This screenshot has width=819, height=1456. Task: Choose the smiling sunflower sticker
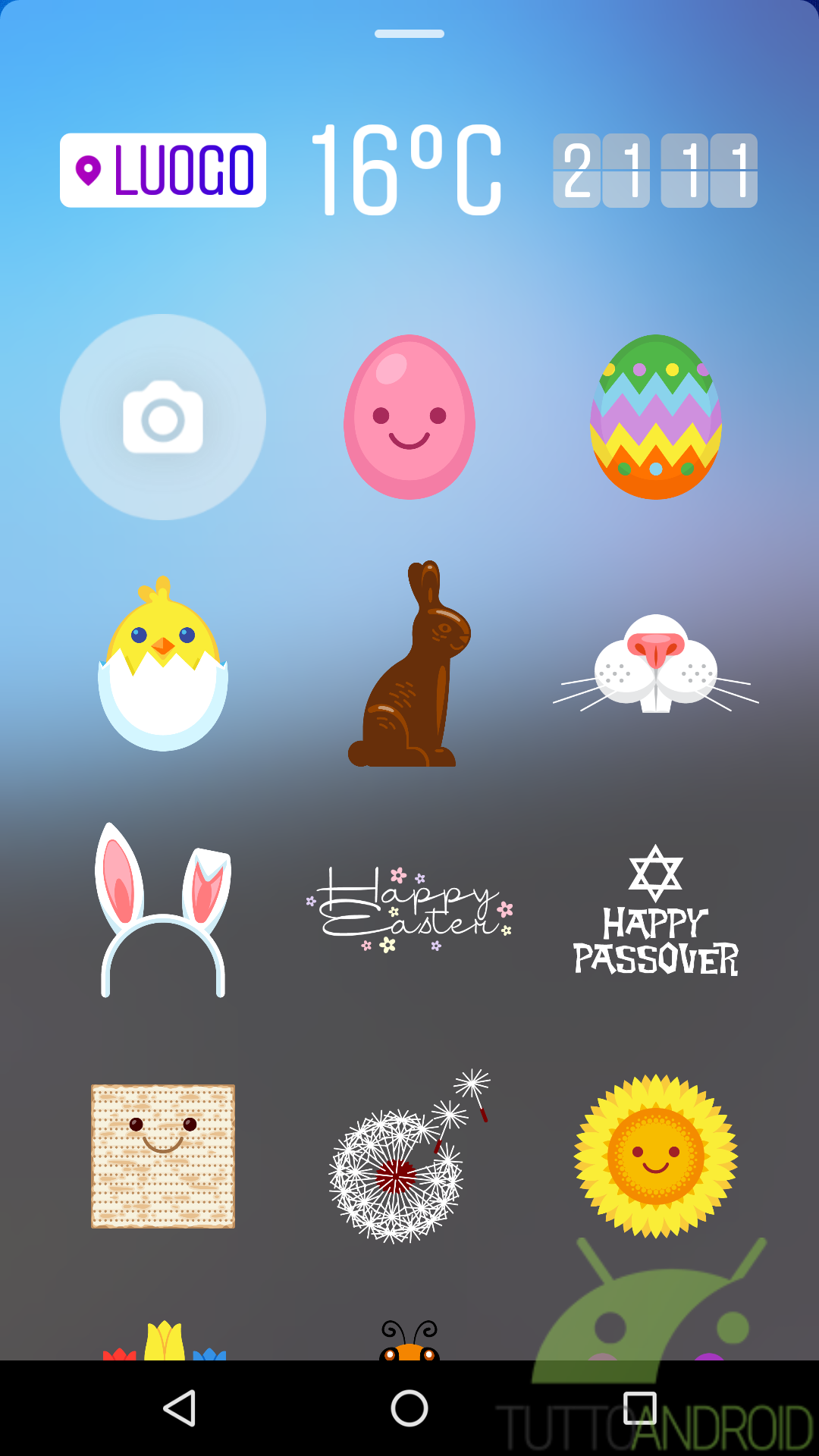pos(656,1156)
